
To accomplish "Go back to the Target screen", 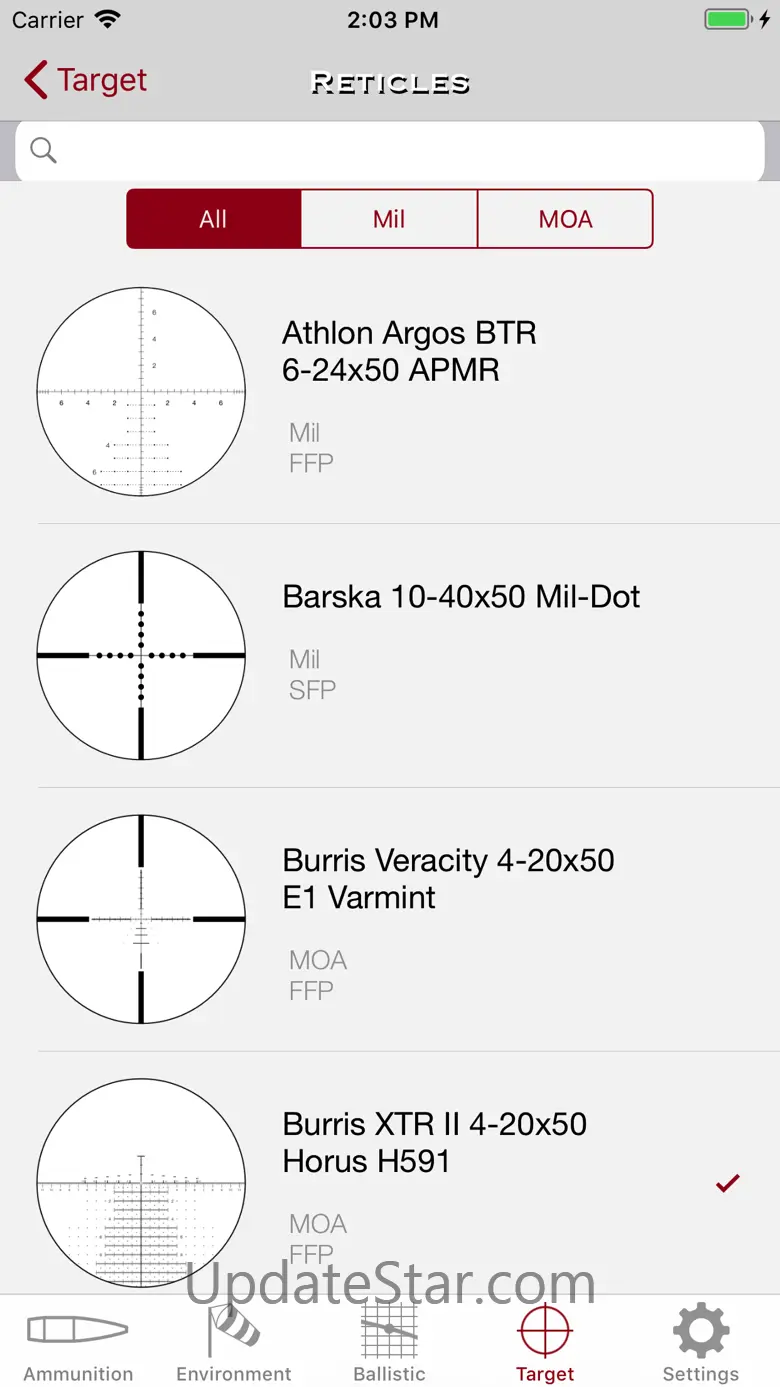I will (86, 81).
